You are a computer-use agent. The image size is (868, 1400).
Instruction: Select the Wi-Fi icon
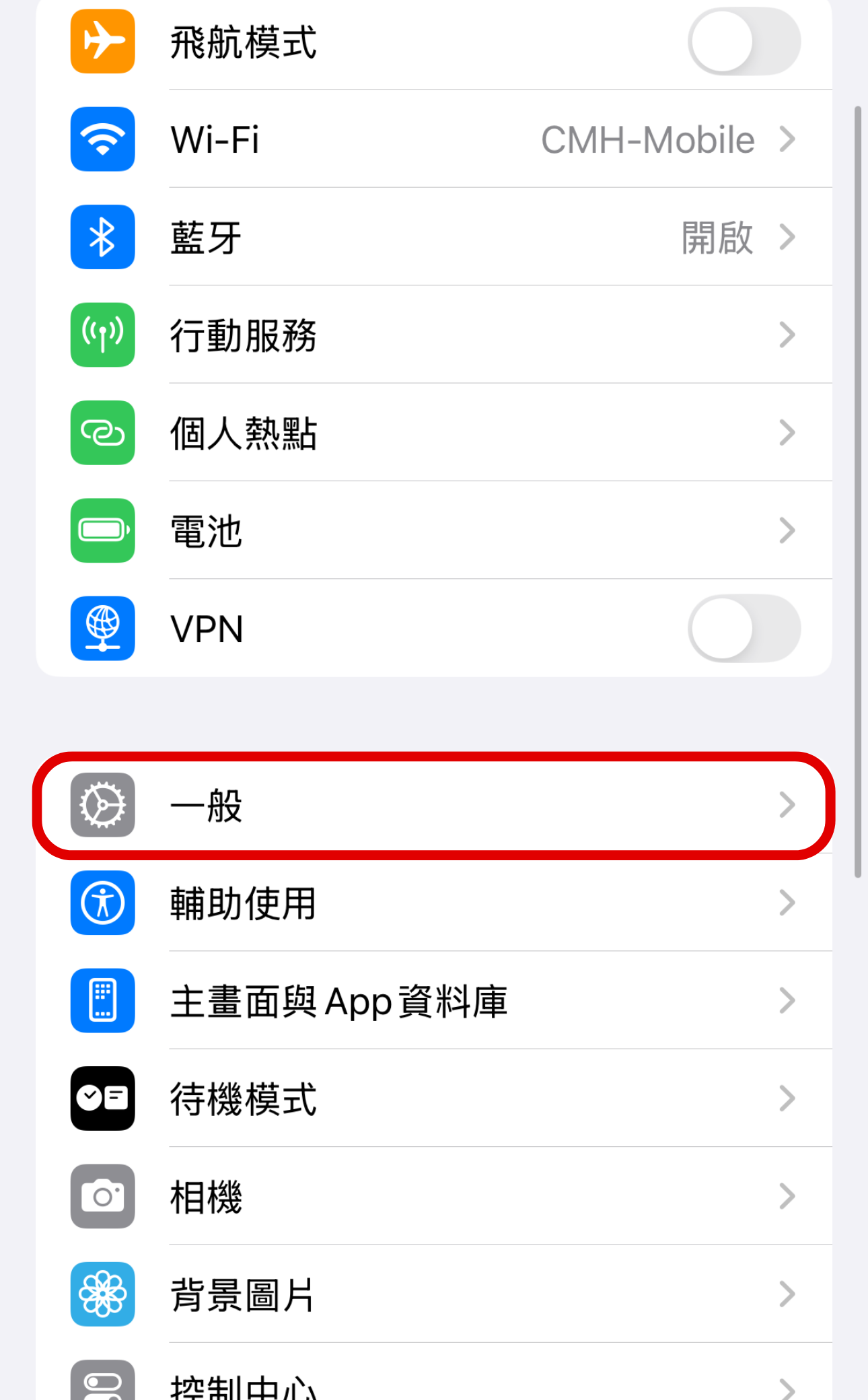[x=102, y=139]
